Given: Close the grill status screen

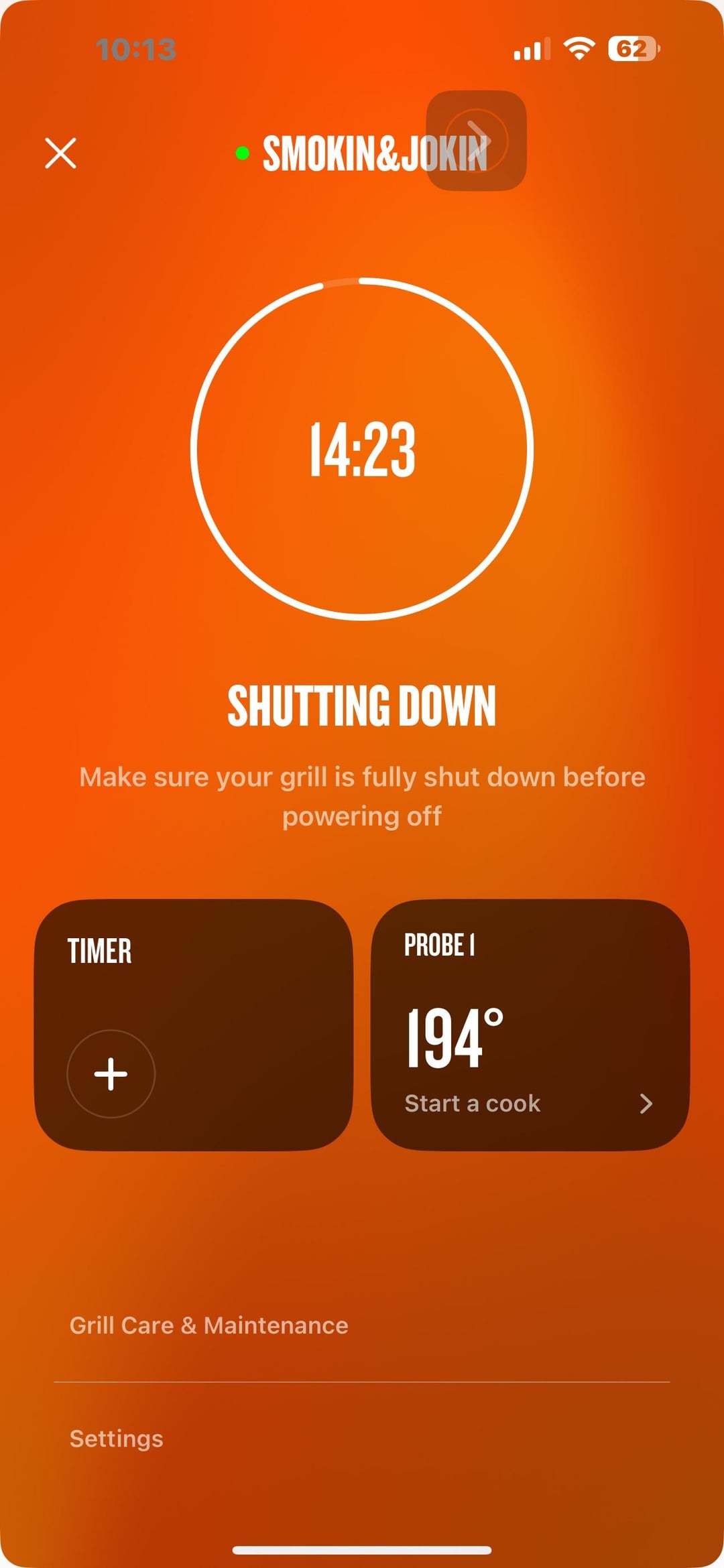Looking at the screenshot, I should [60, 153].
